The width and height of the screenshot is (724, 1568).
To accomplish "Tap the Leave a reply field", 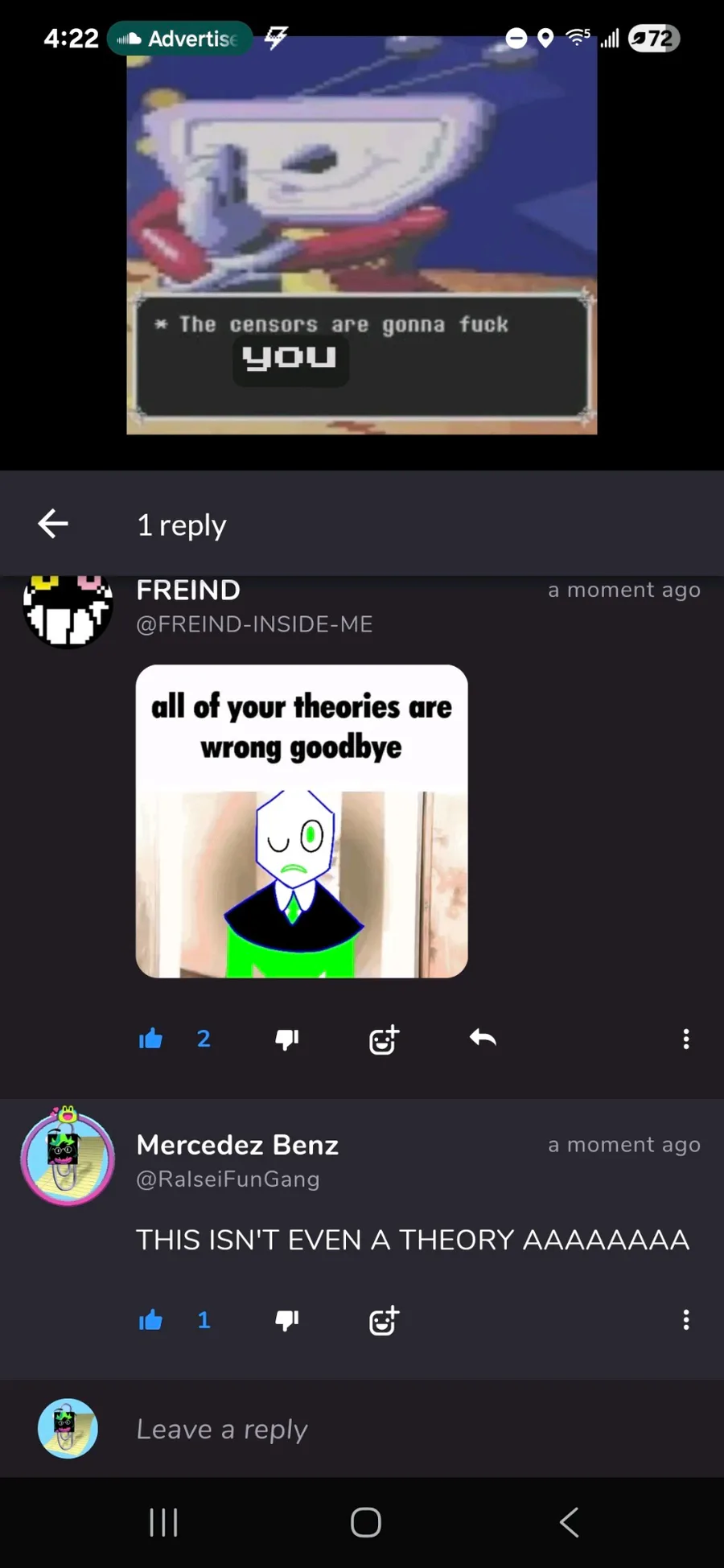I will point(402,1429).
